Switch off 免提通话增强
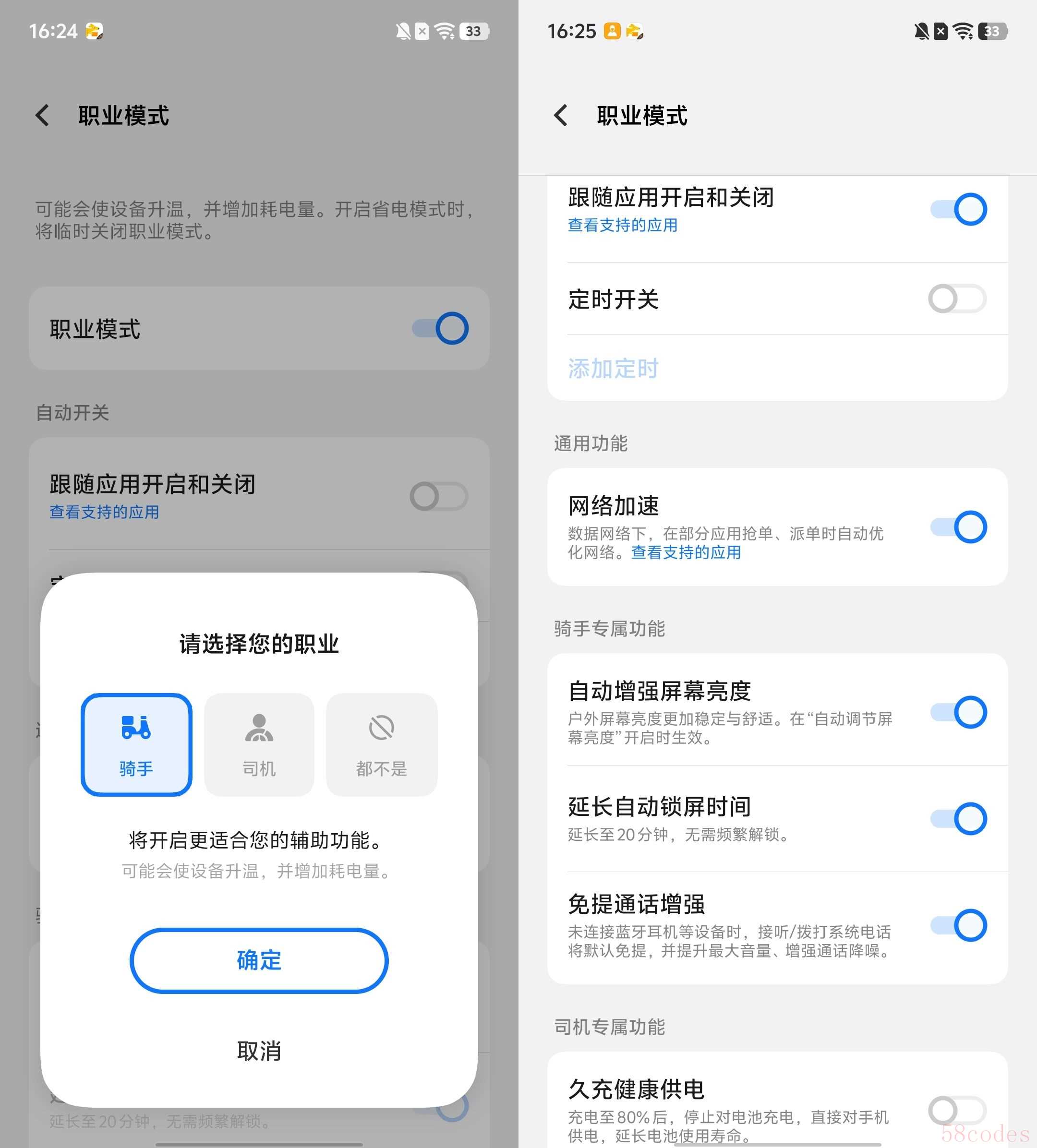 click(958, 925)
